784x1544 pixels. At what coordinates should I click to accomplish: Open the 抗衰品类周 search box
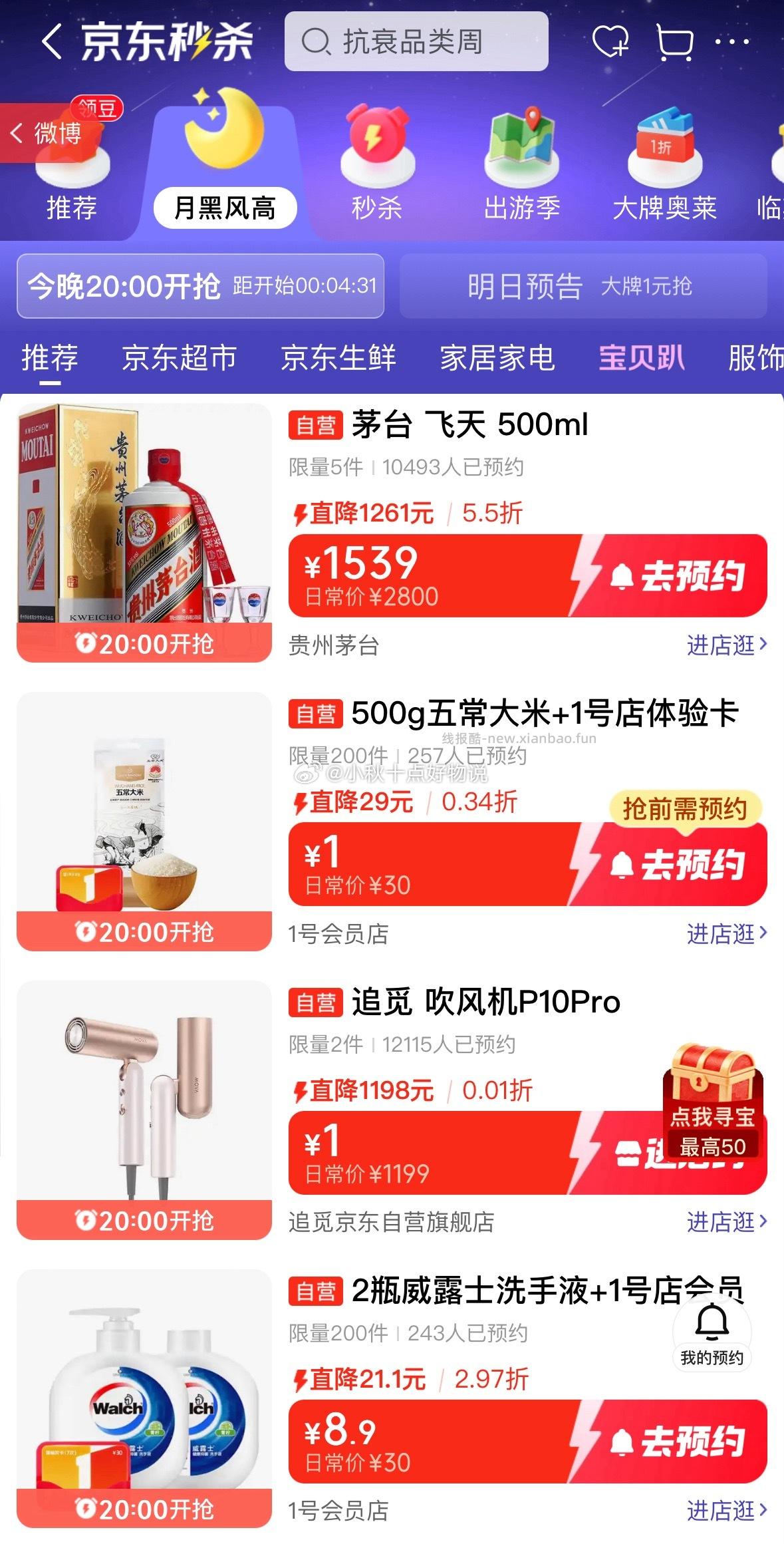(416, 42)
